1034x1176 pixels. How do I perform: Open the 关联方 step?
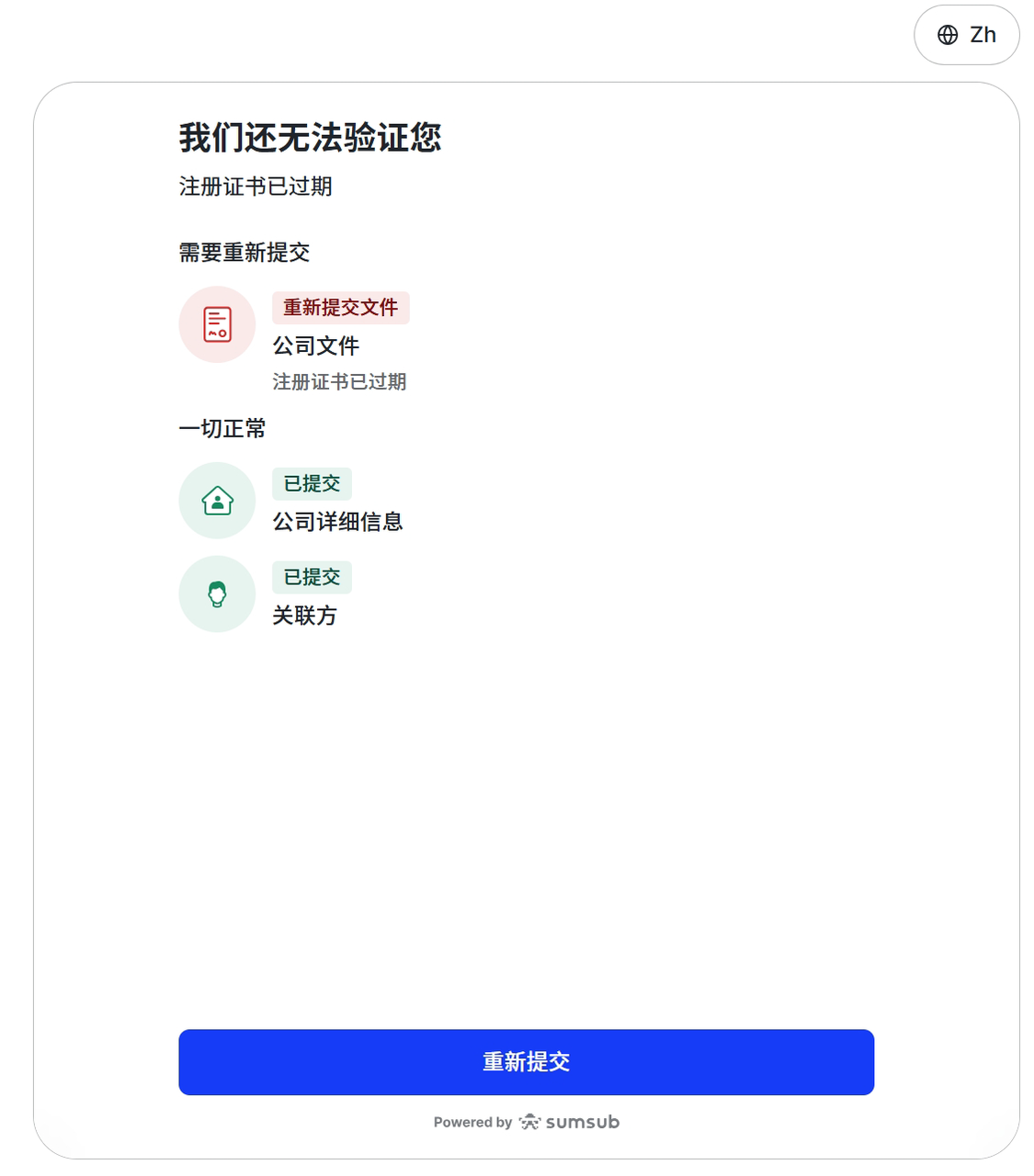[x=304, y=615]
